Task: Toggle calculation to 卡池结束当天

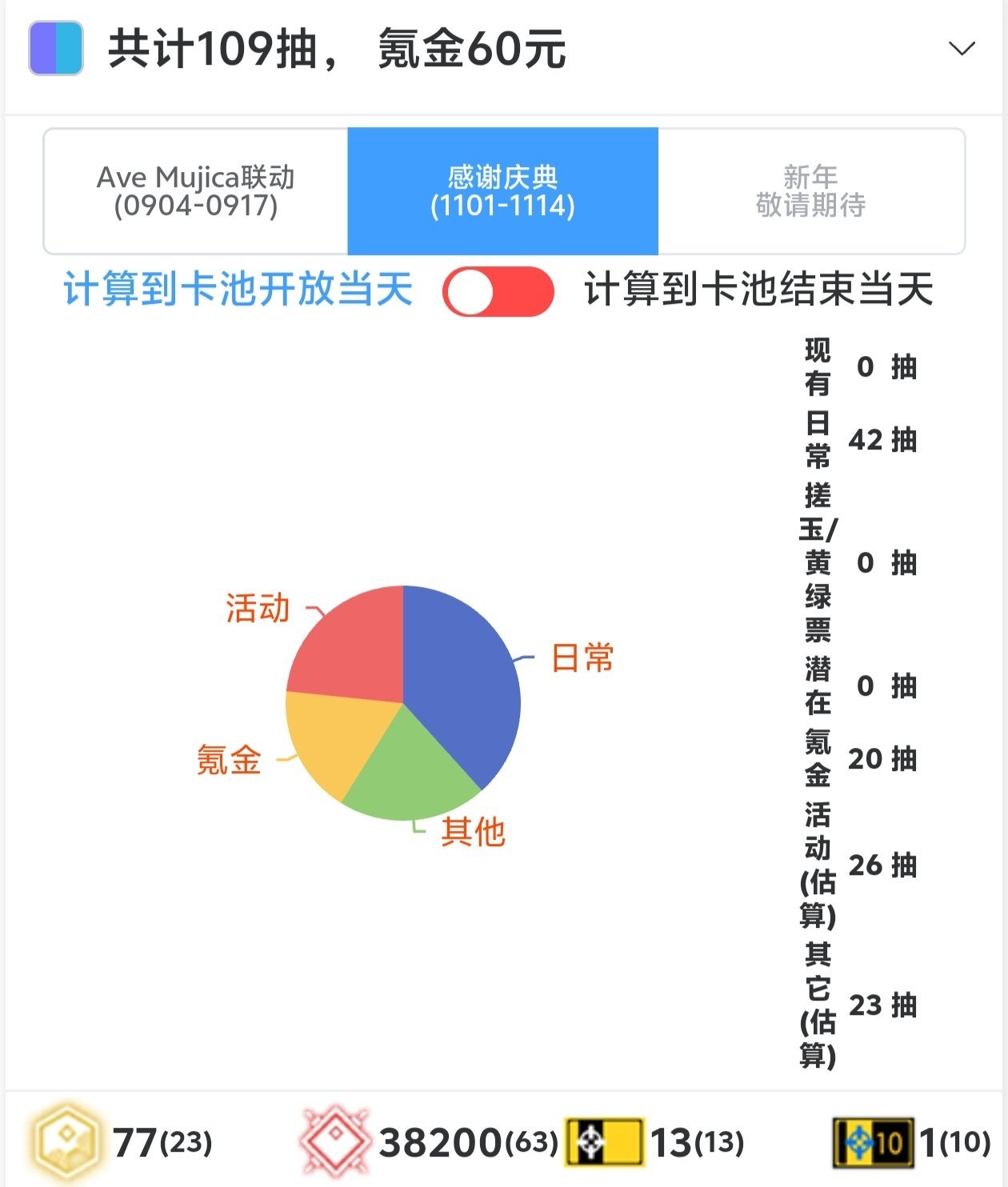Action: coord(498,291)
